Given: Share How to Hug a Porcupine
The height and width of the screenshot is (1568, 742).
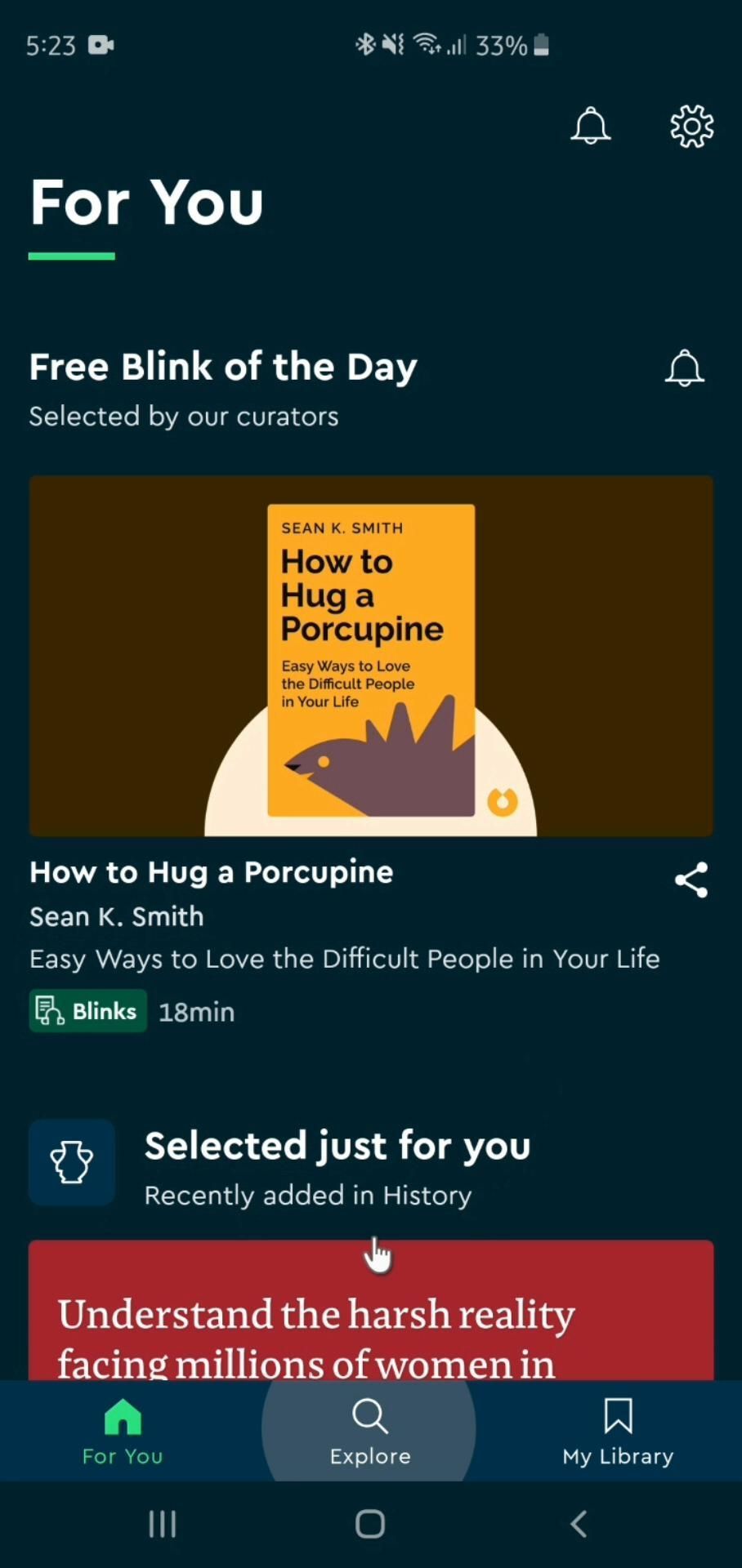Looking at the screenshot, I should 691,880.
